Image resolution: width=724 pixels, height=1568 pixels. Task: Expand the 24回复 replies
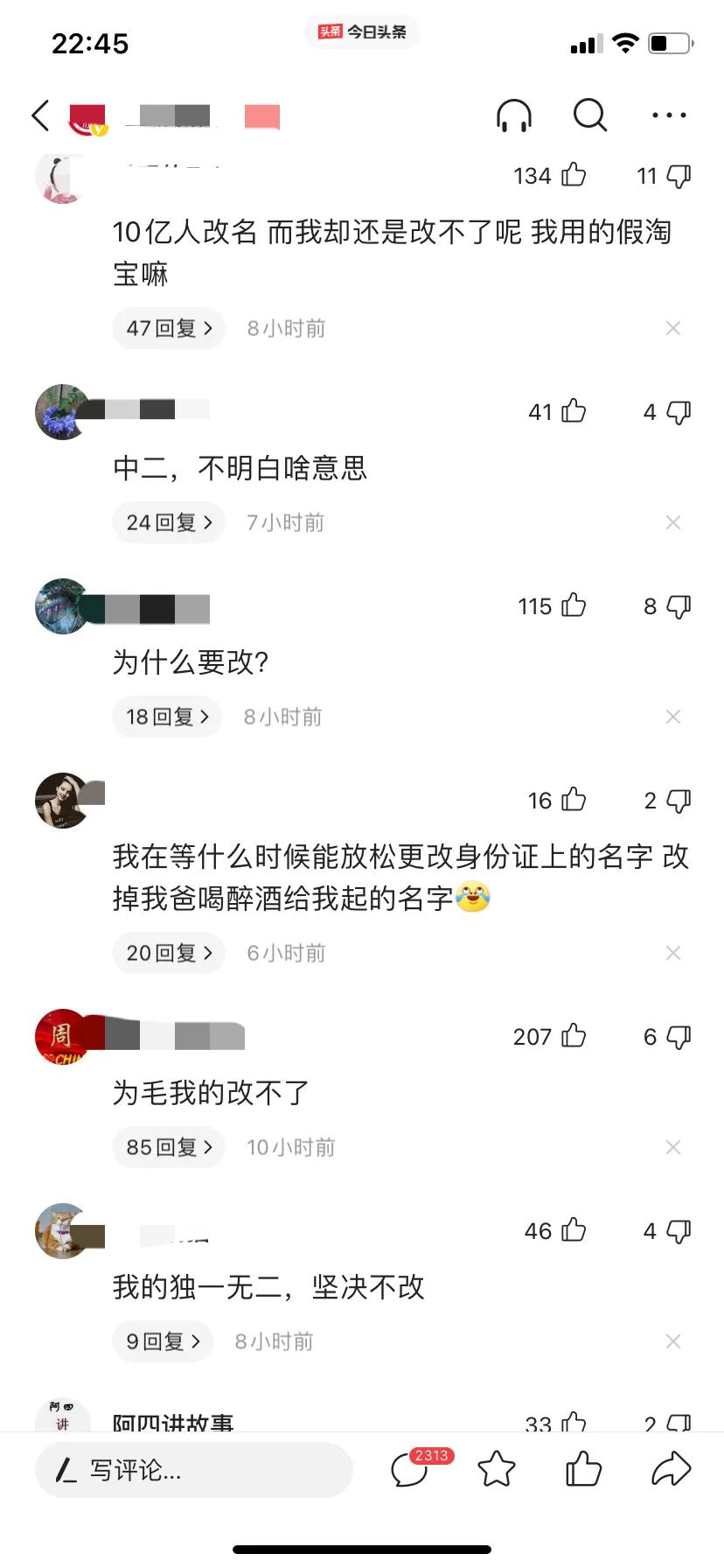pos(168,522)
